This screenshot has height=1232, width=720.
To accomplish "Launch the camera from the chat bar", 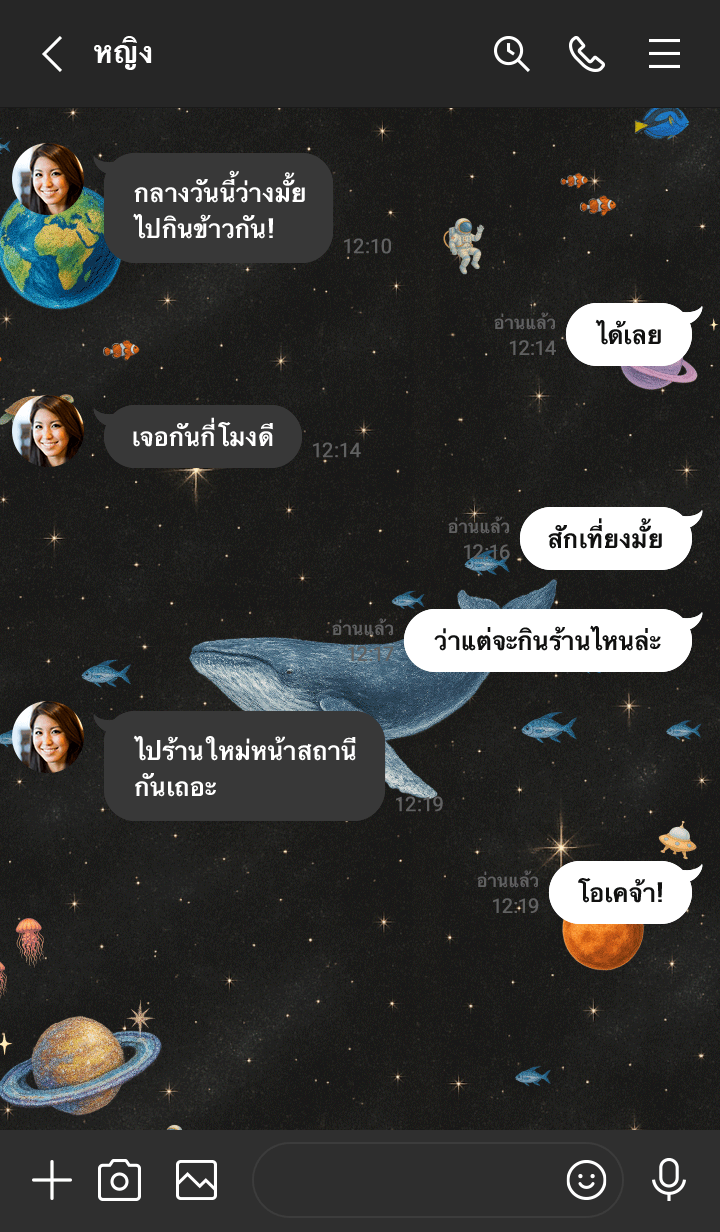I will (x=119, y=1181).
